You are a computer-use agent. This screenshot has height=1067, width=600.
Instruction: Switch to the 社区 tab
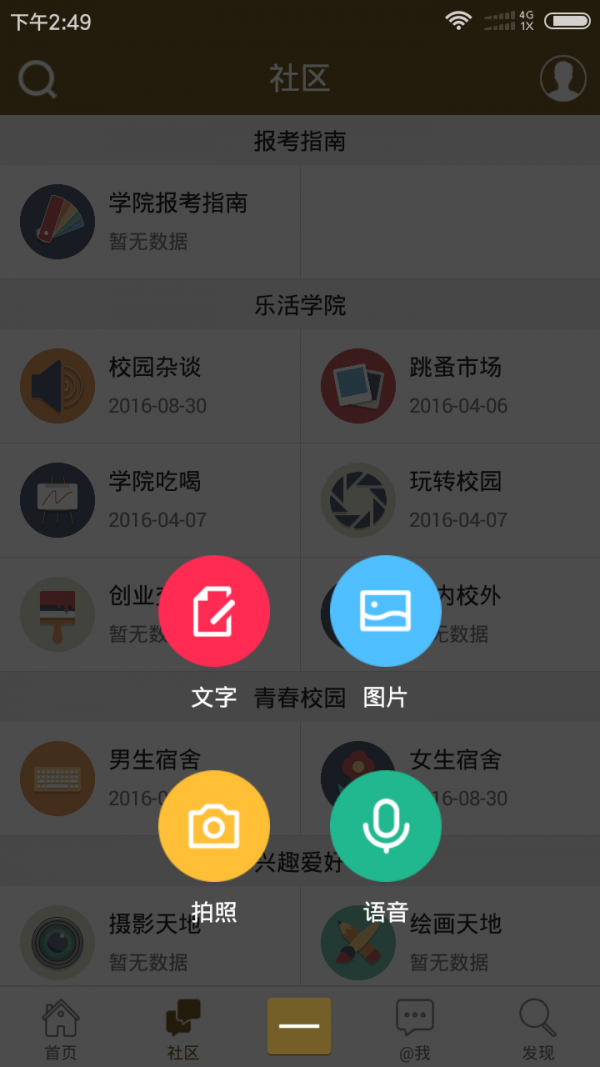183,1030
